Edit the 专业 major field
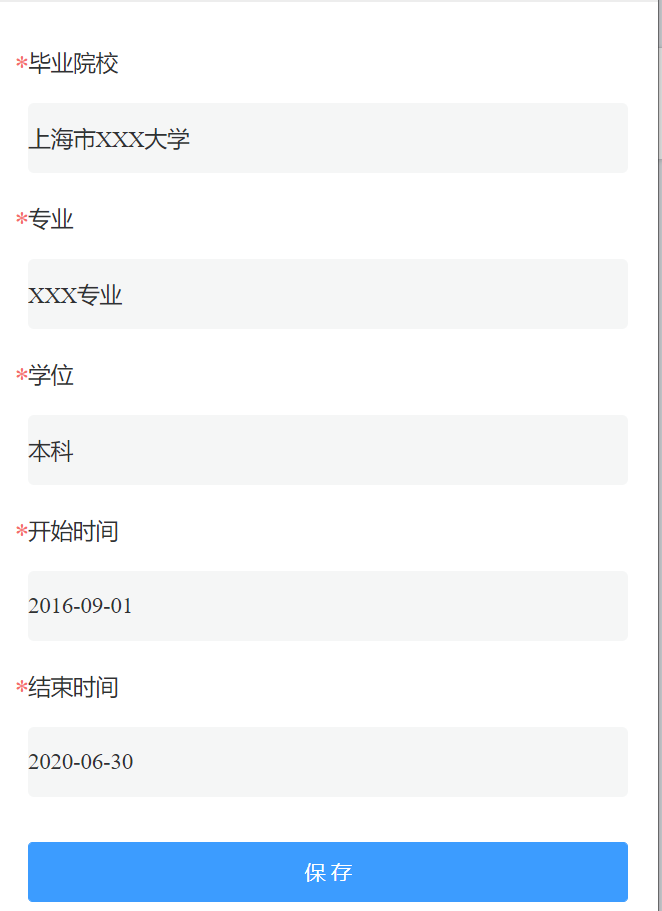 pos(328,294)
